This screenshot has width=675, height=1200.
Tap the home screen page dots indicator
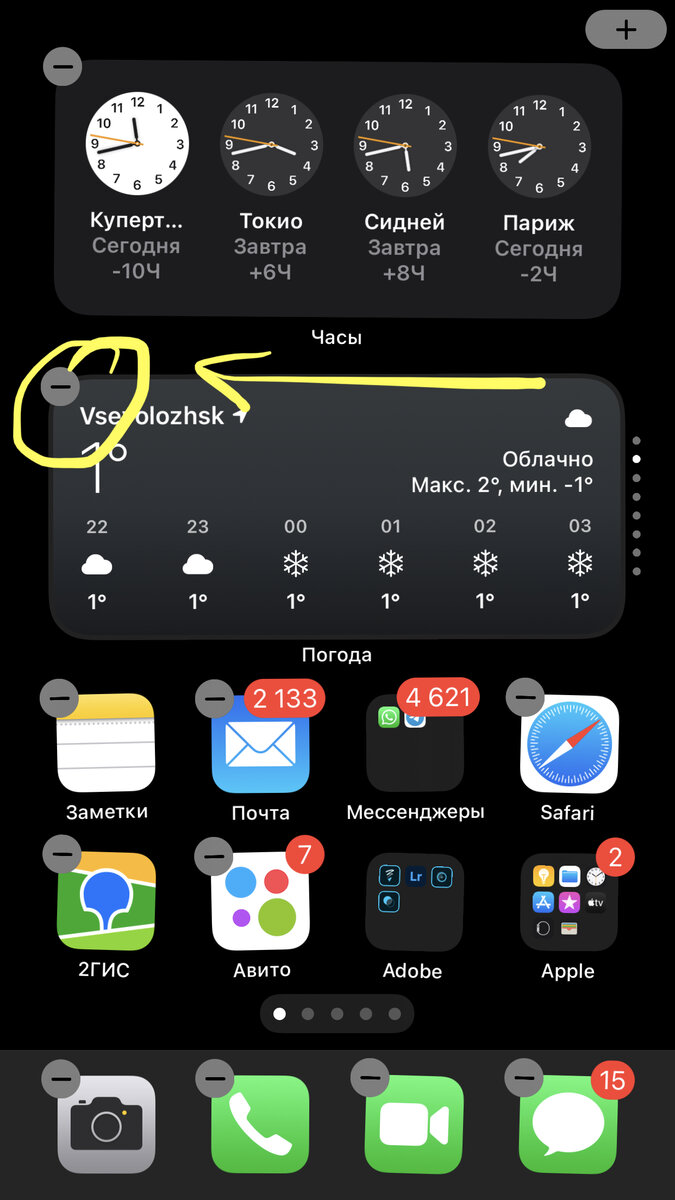coord(337,1014)
